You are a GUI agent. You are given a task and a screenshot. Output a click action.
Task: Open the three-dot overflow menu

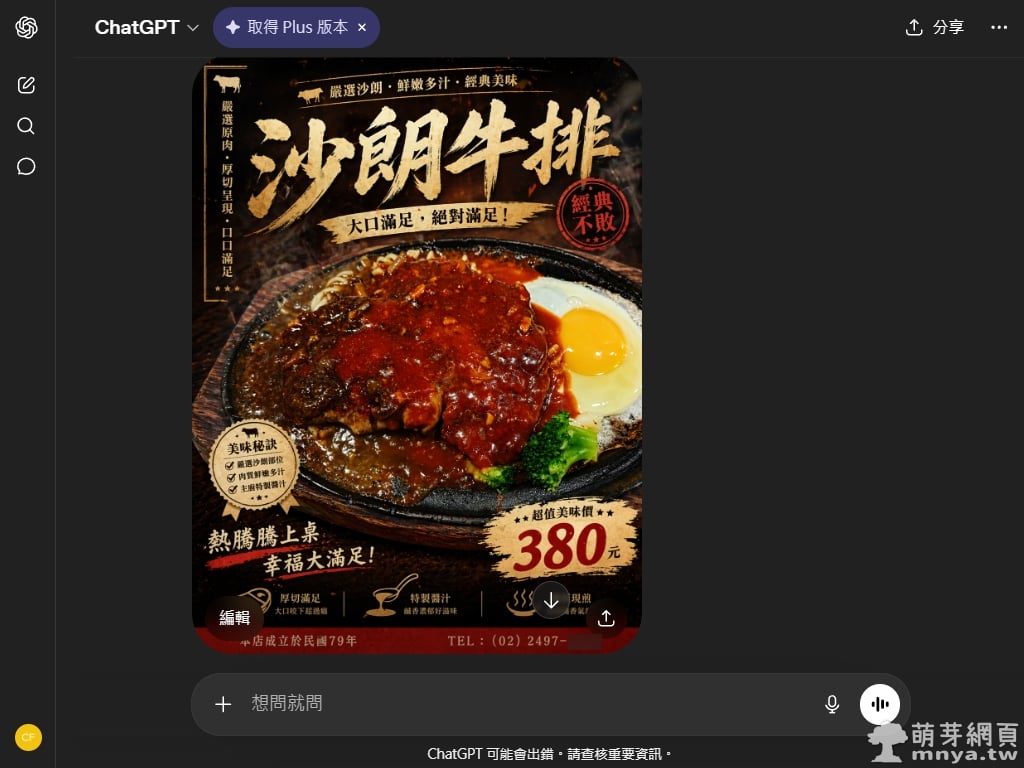click(999, 28)
